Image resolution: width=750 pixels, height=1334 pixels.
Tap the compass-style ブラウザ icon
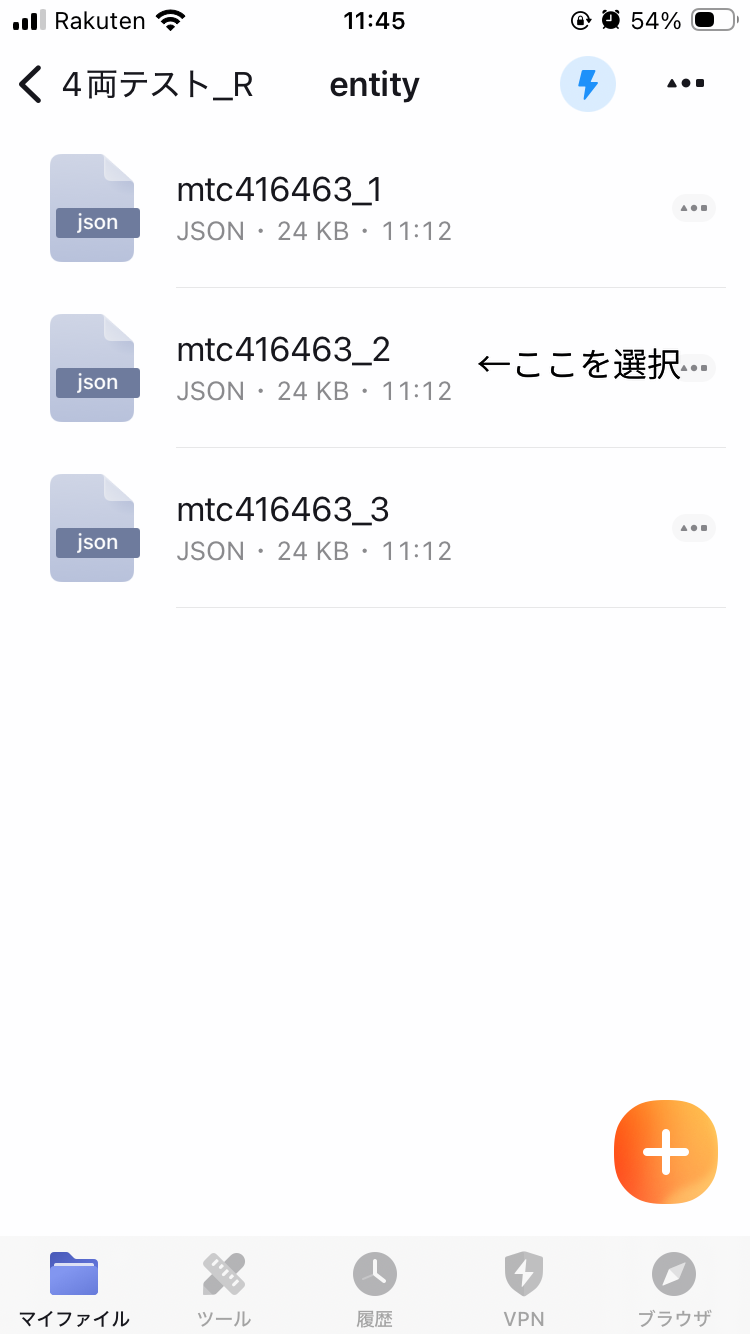coord(675,1274)
